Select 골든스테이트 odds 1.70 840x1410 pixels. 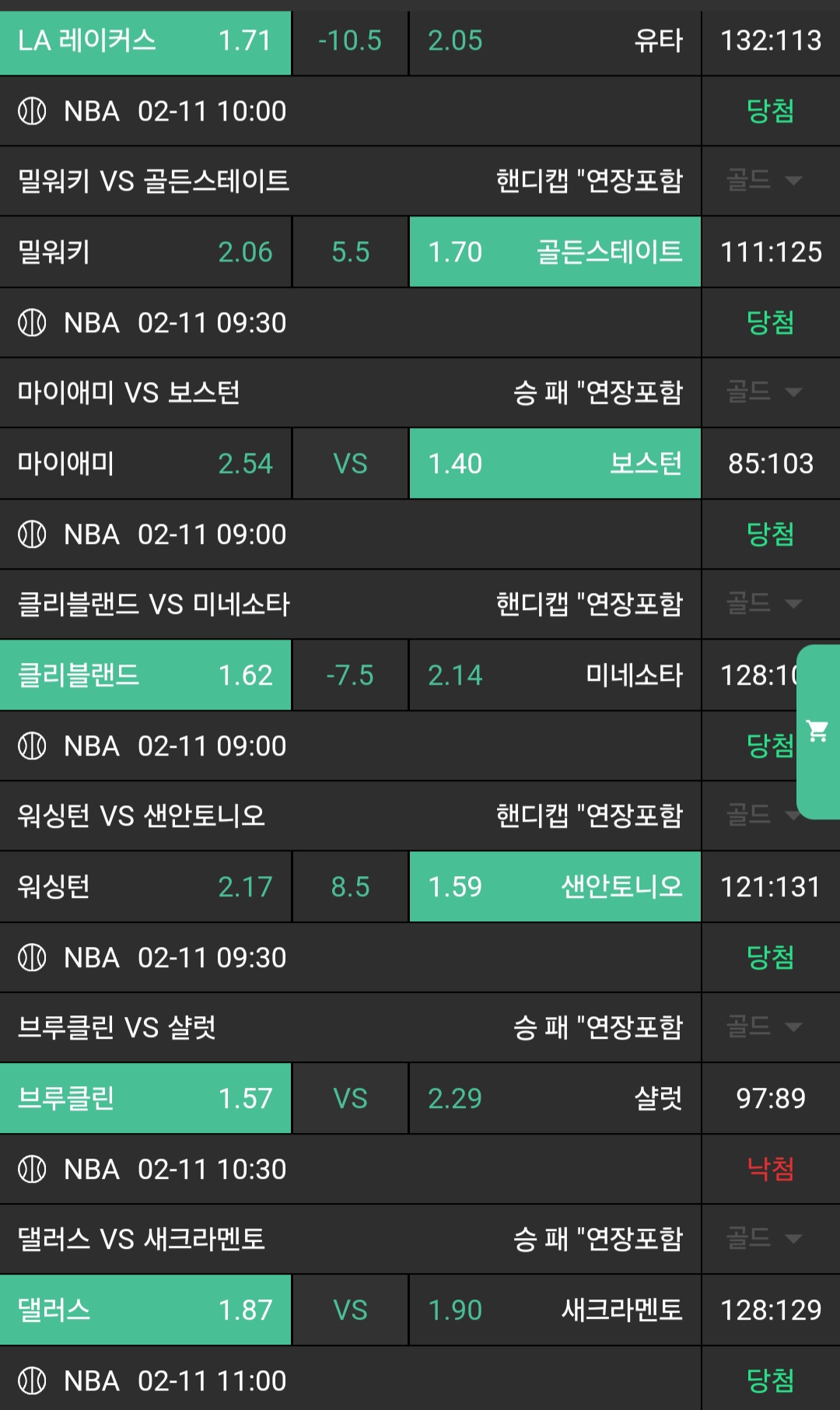[555, 252]
